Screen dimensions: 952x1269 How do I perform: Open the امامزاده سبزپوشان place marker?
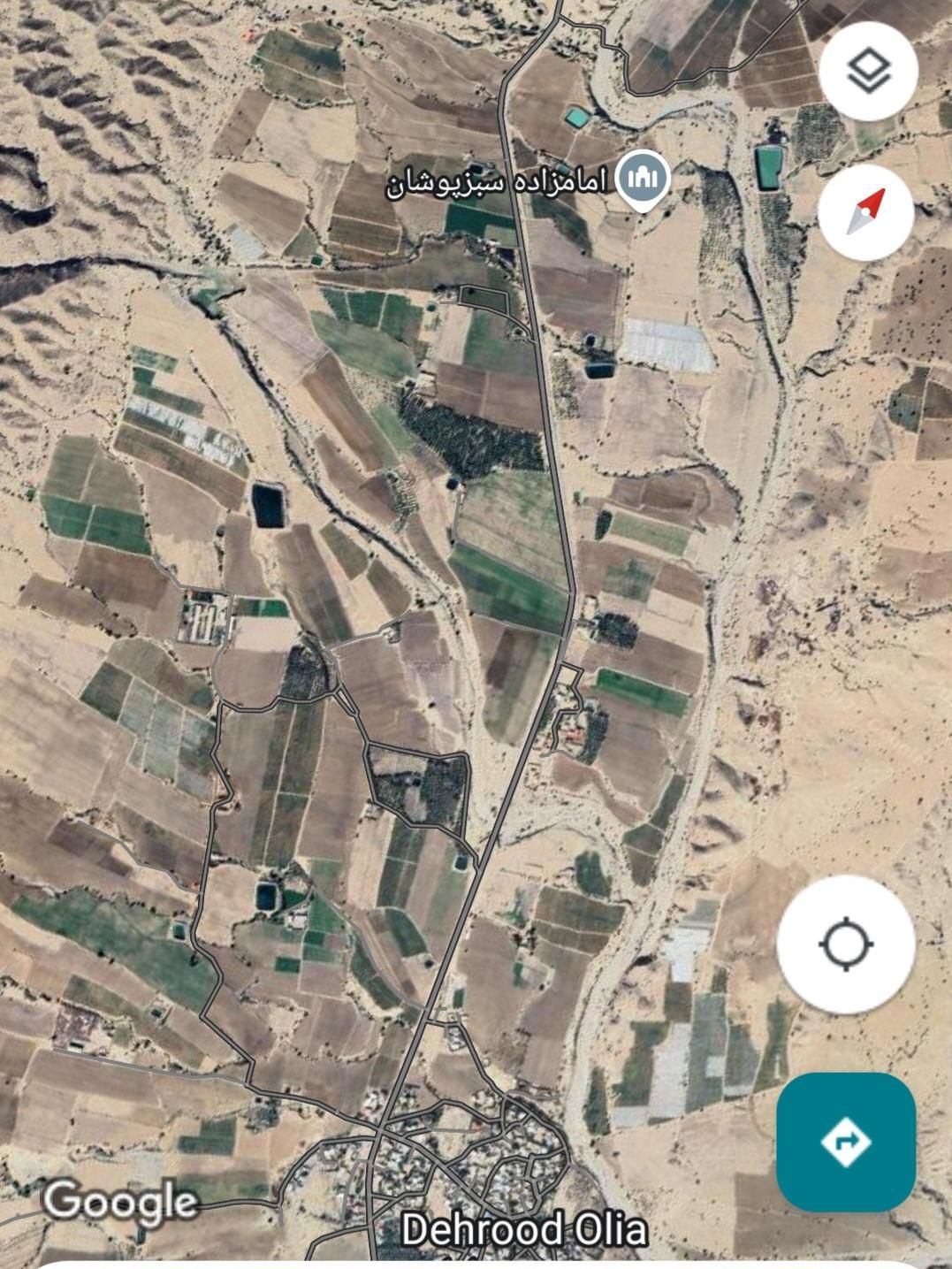pos(642,180)
